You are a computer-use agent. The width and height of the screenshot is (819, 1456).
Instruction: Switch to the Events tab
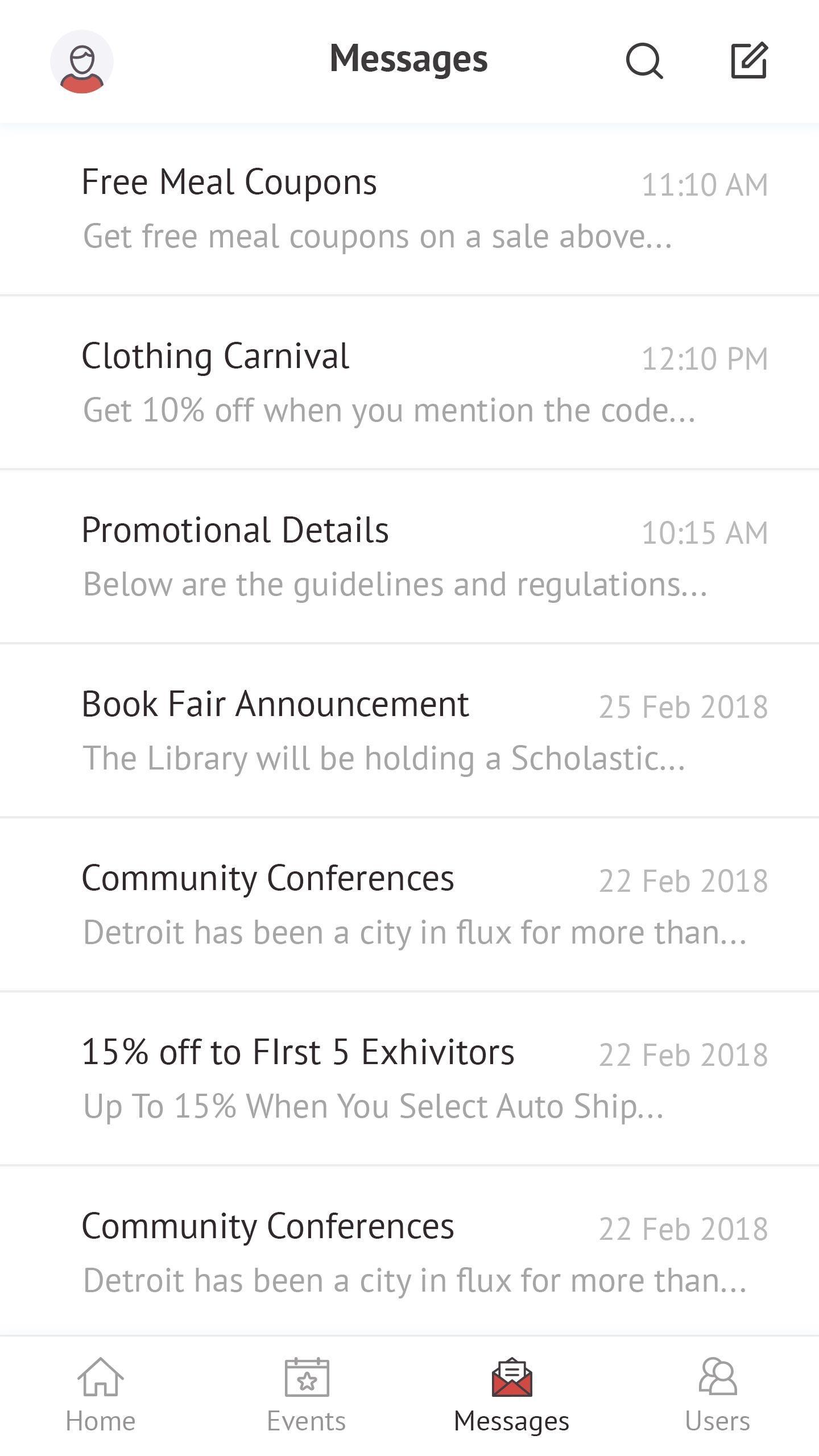[307, 1395]
